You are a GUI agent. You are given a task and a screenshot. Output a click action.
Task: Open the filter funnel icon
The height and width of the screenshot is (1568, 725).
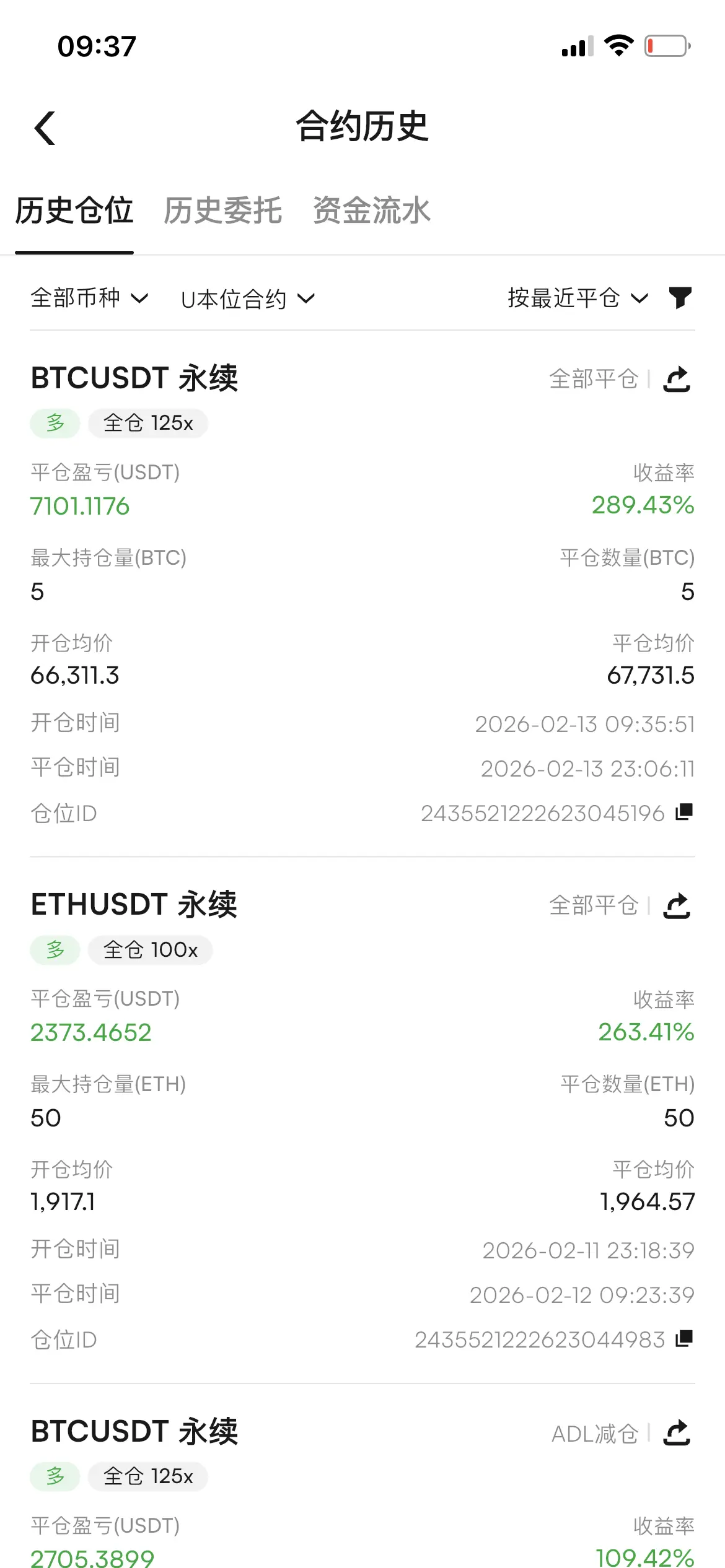[680, 298]
